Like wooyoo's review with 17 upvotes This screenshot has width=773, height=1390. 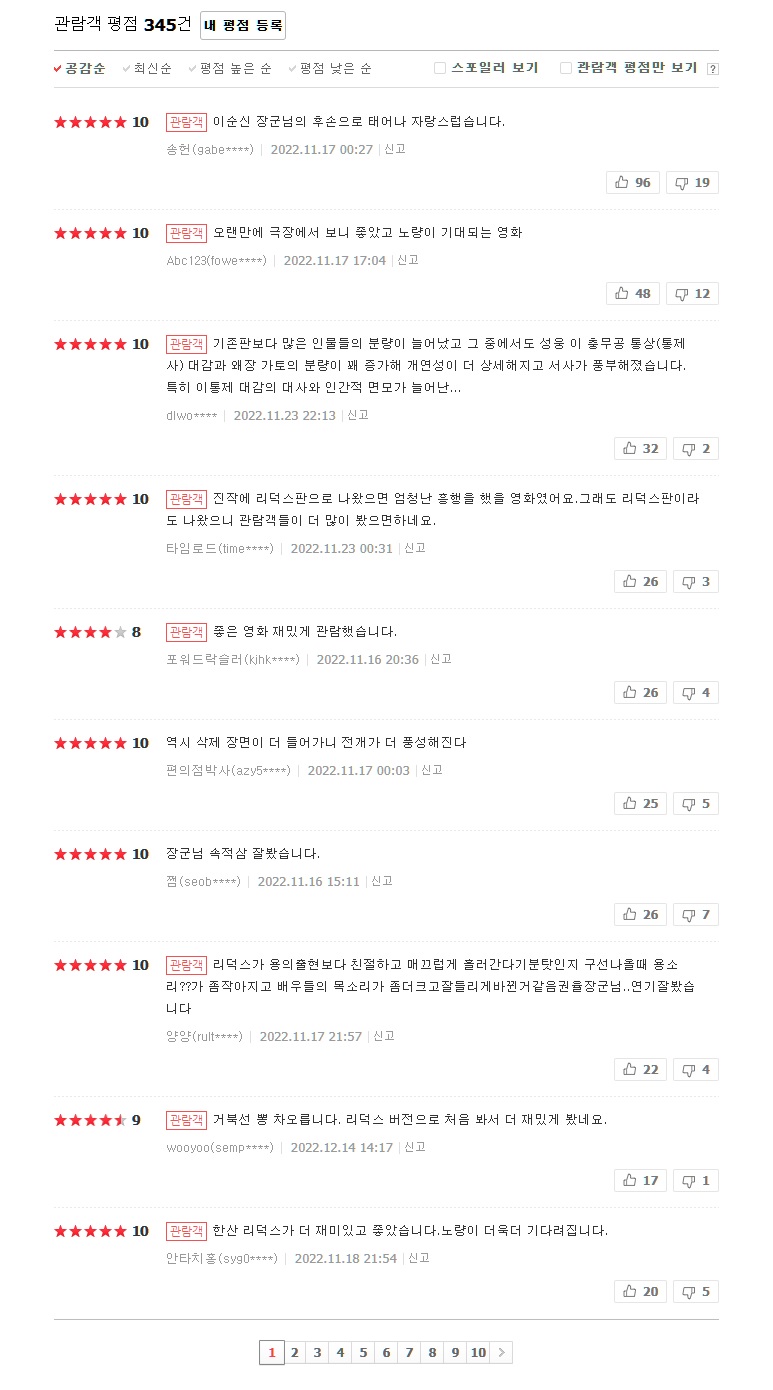click(x=640, y=1180)
